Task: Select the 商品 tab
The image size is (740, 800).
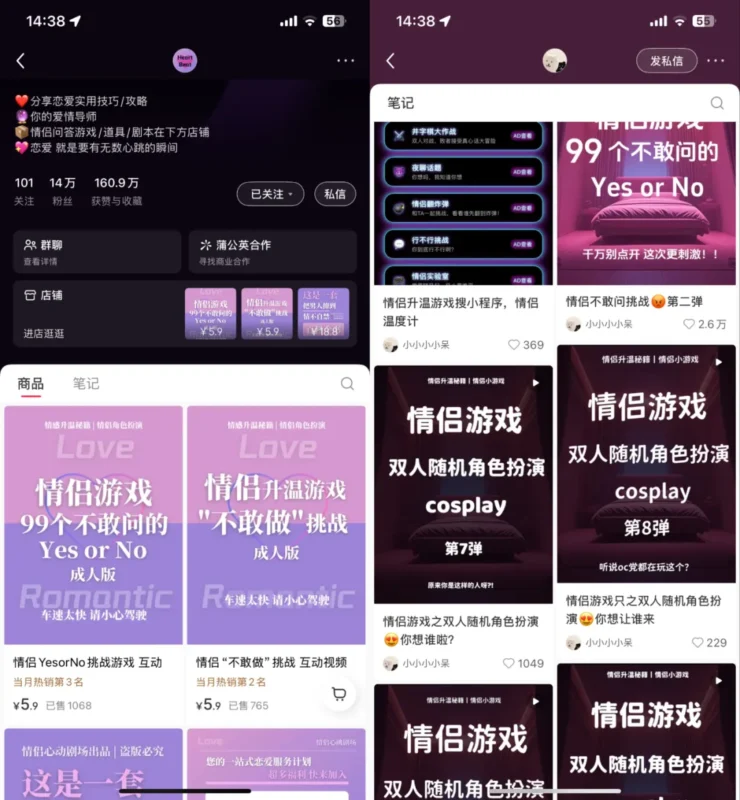Action: coord(33,383)
